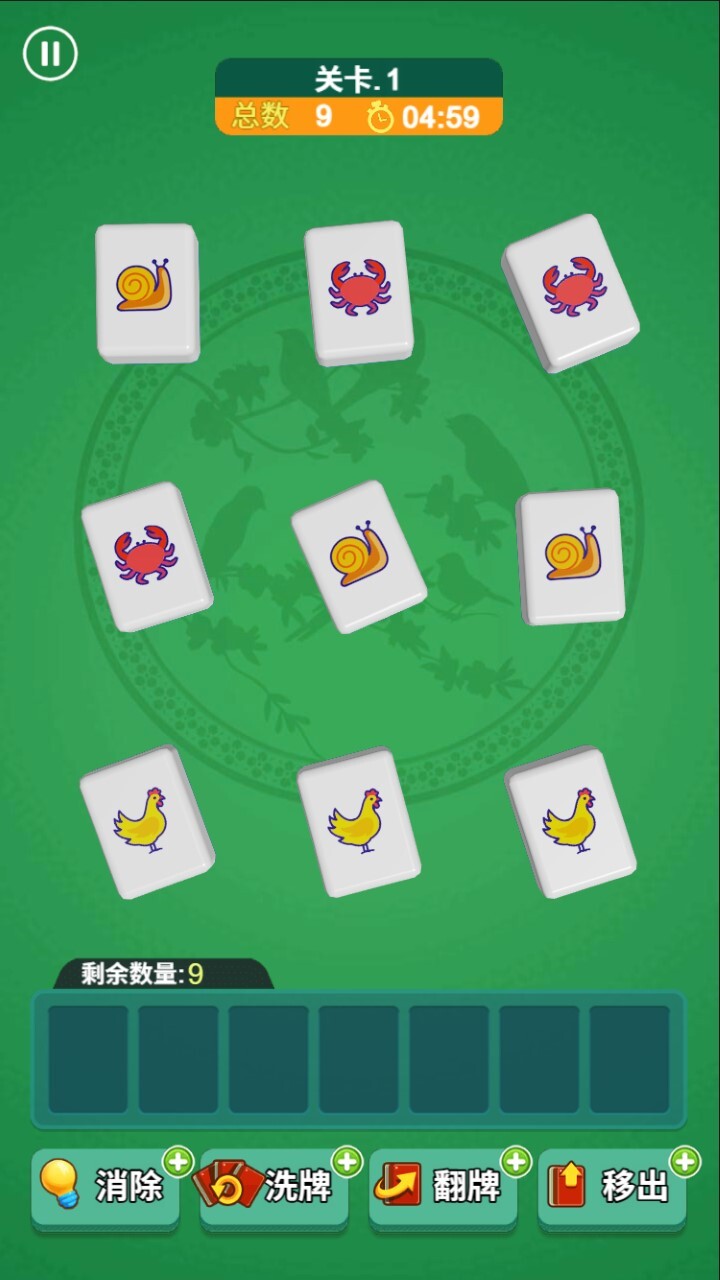Click the chicken tile on the bottom left

tap(148, 825)
